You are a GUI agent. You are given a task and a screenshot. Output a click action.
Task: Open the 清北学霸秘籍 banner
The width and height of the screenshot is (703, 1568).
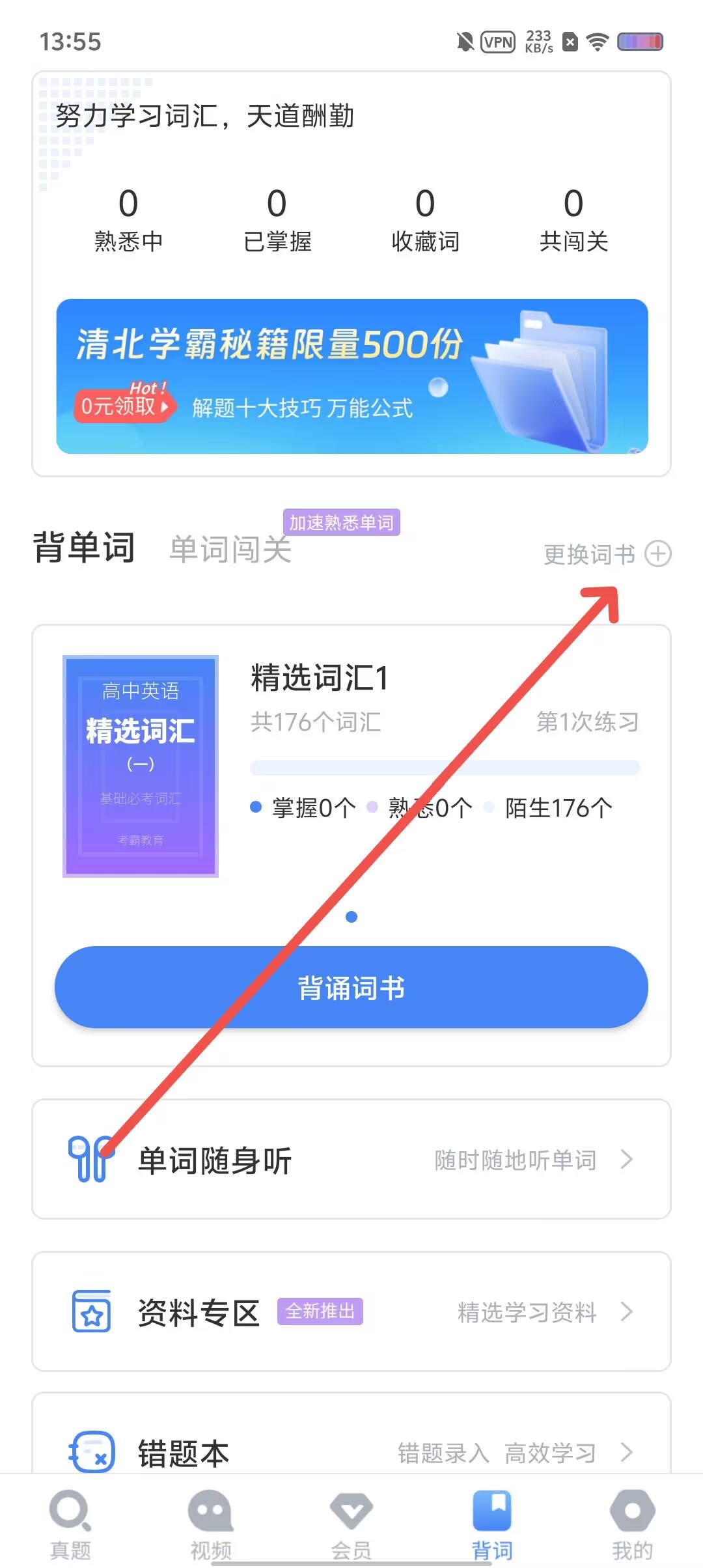pyautogui.click(x=351, y=376)
